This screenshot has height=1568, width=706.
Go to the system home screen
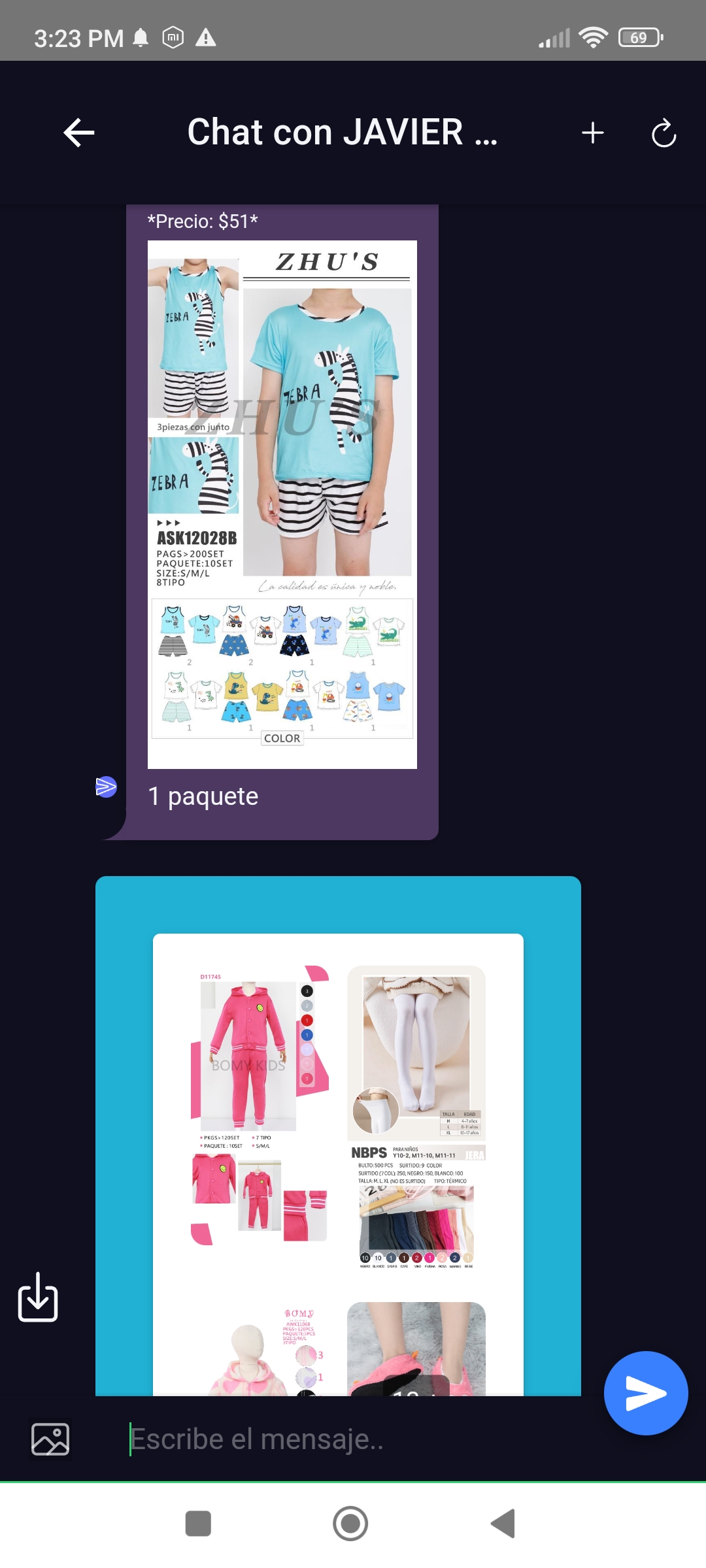click(350, 1524)
